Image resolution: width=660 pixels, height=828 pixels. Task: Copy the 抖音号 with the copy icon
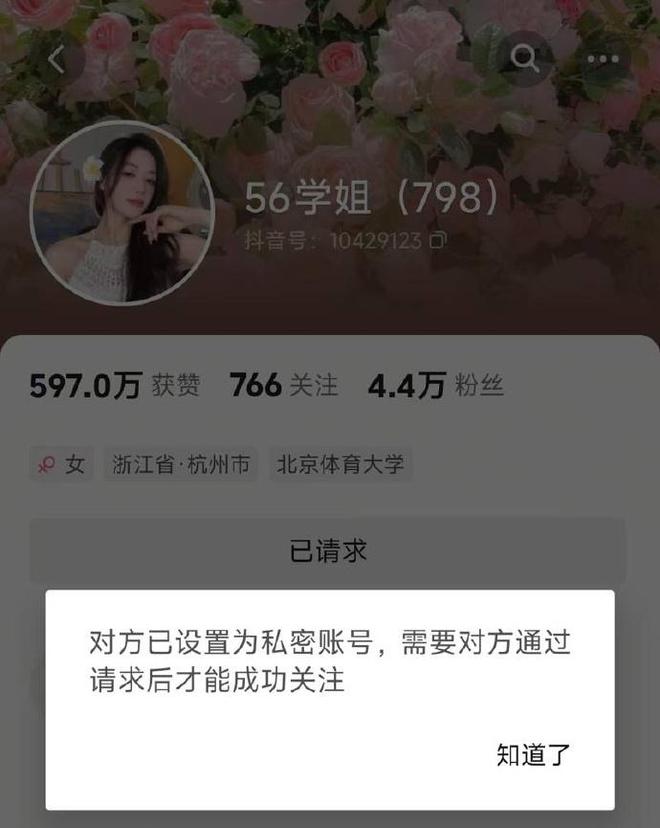point(437,241)
